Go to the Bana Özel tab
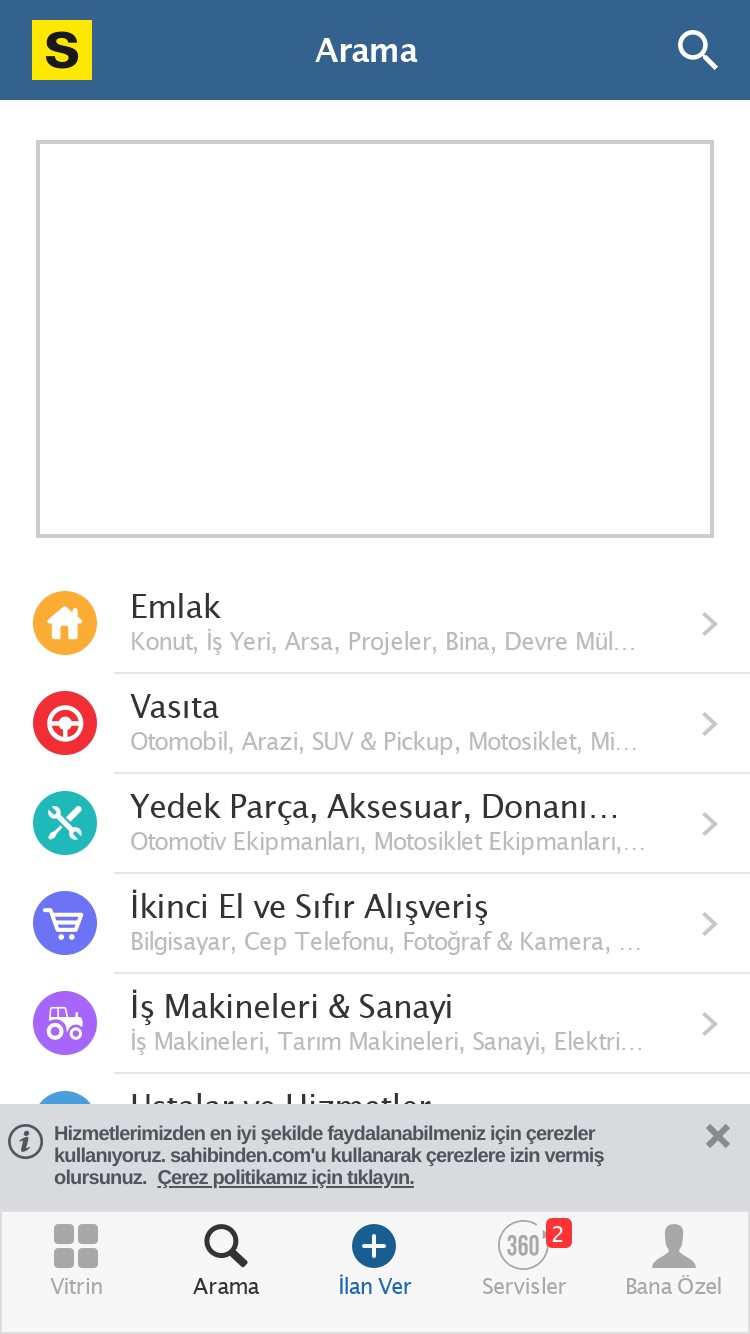Image resolution: width=750 pixels, height=1334 pixels. (673, 1260)
